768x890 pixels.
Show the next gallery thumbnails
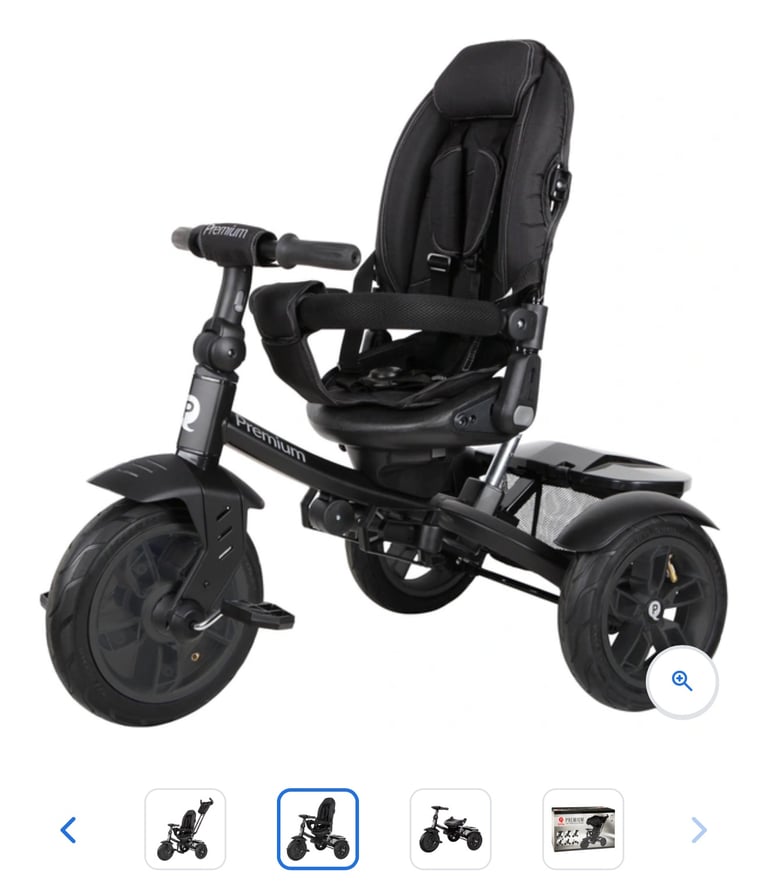699,829
